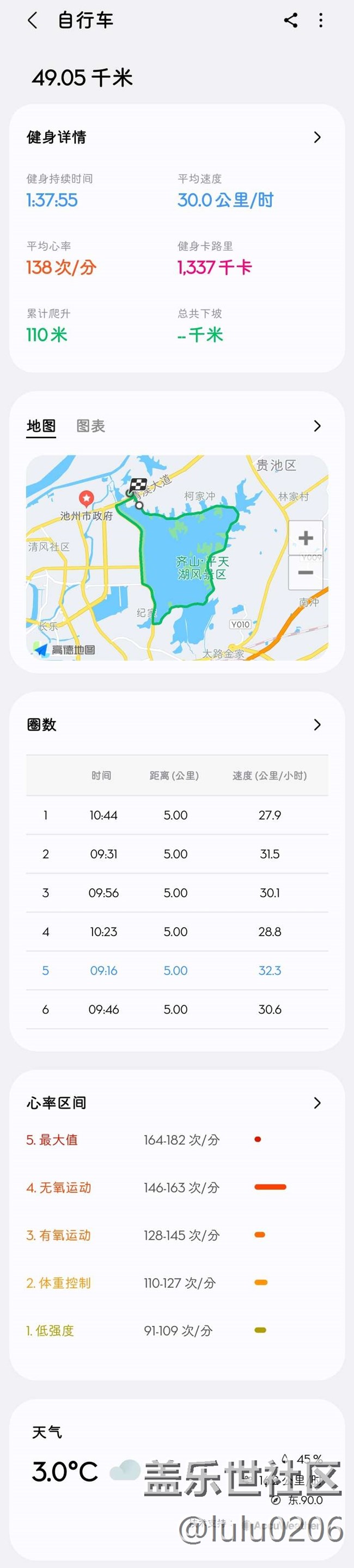Open the full map view chevron
The width and height of the screenshot is (354, 1568).
click(x=317, y=426)
